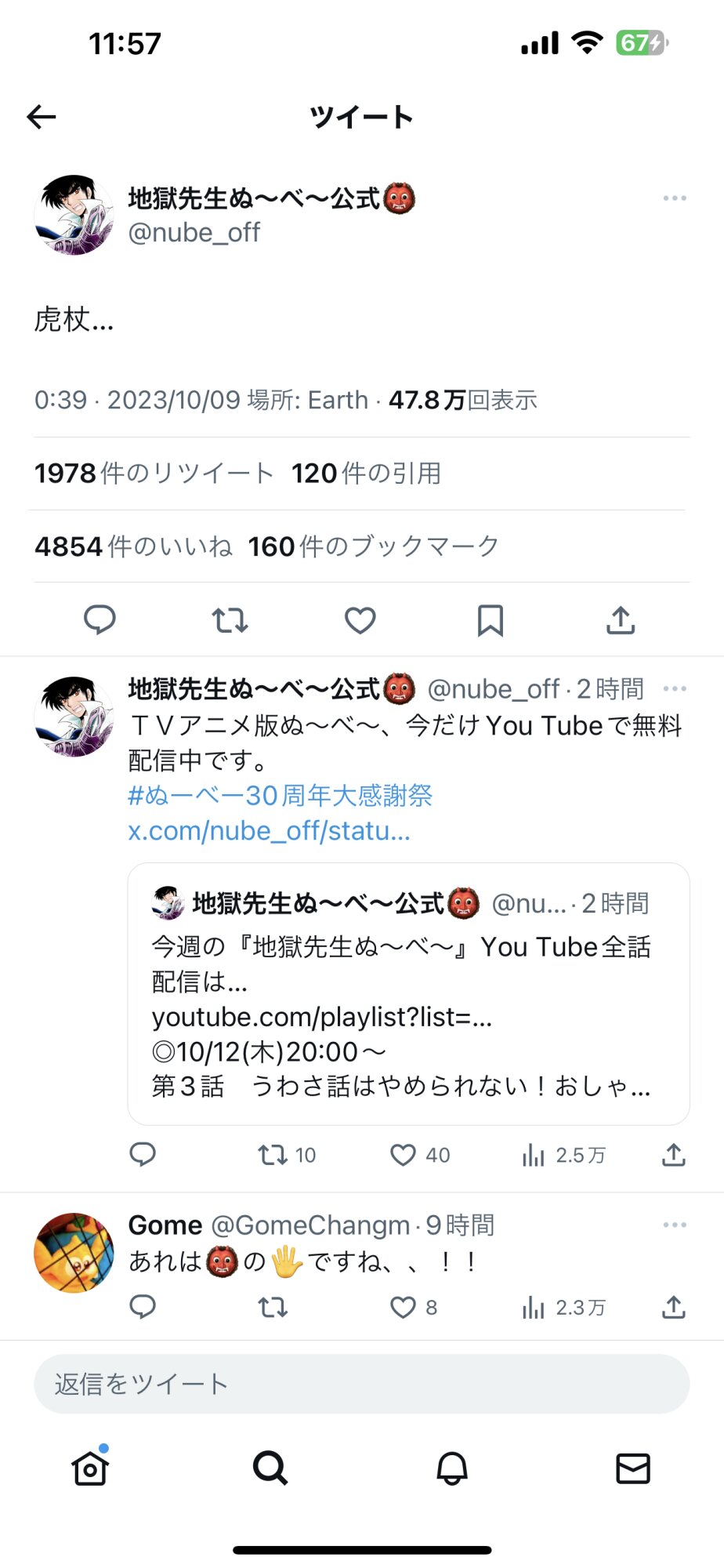The image size is (724, 1568).
Task: Retweet the main 虎杖 tweet
Action: point(230,620)
